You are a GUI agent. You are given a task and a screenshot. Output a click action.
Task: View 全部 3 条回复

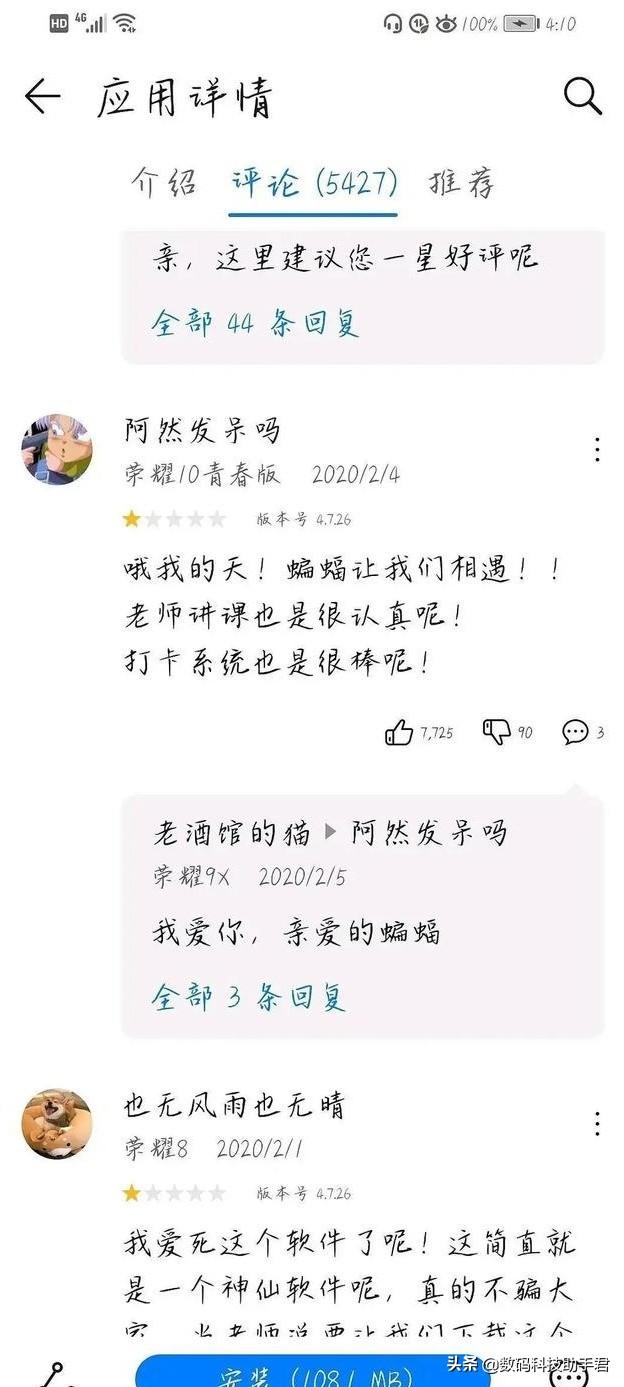click(x=249, y=997)
